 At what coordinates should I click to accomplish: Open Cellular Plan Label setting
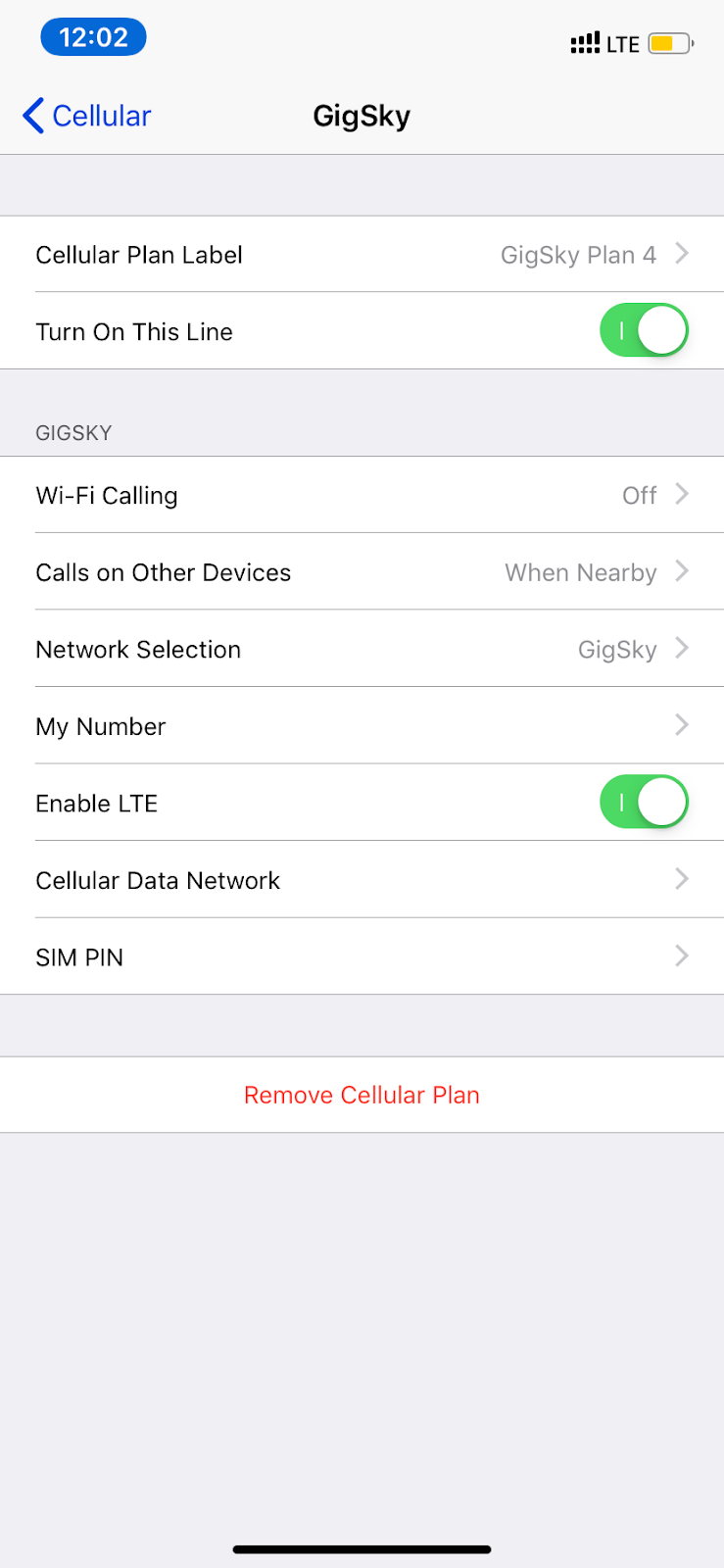click(x=362, y=255)
